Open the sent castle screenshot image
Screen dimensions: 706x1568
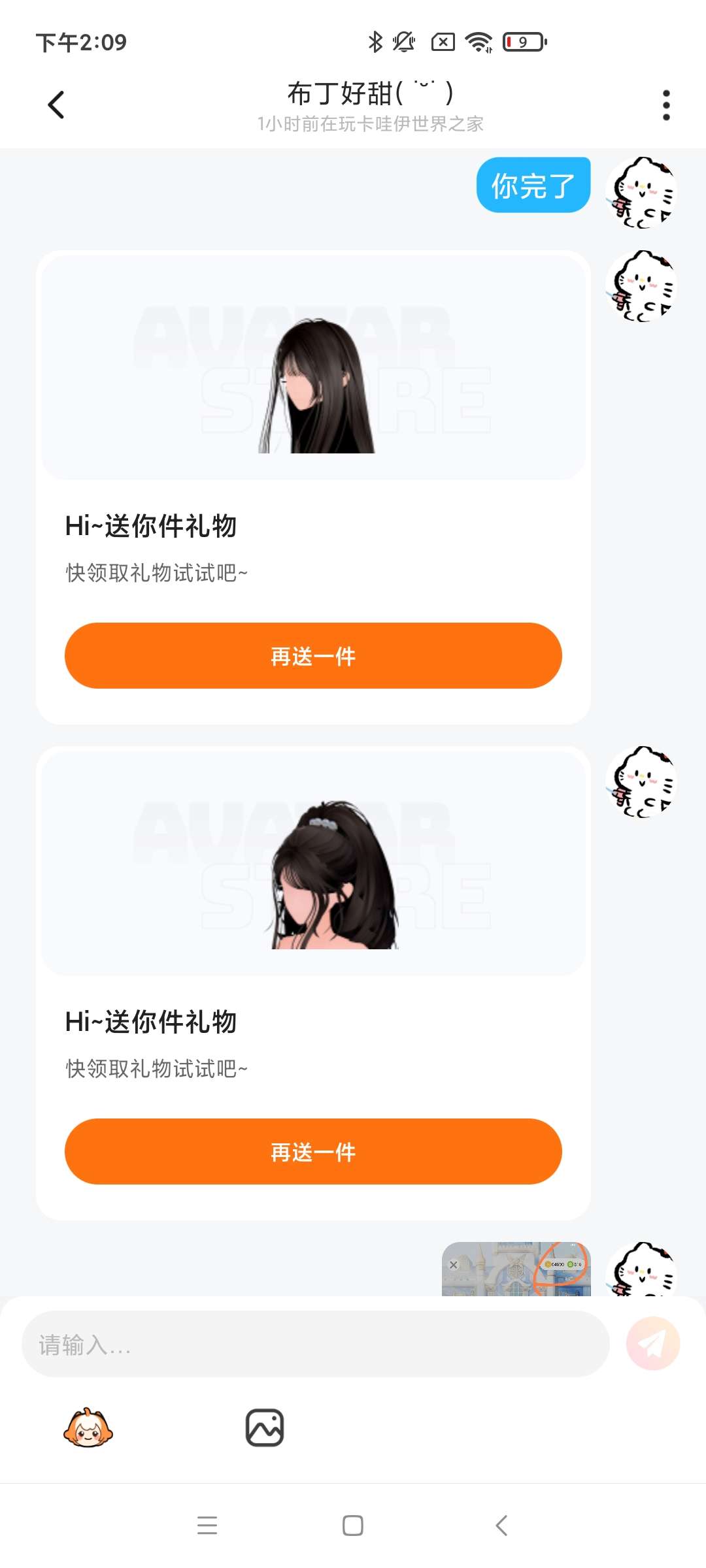pos(516,1269)
